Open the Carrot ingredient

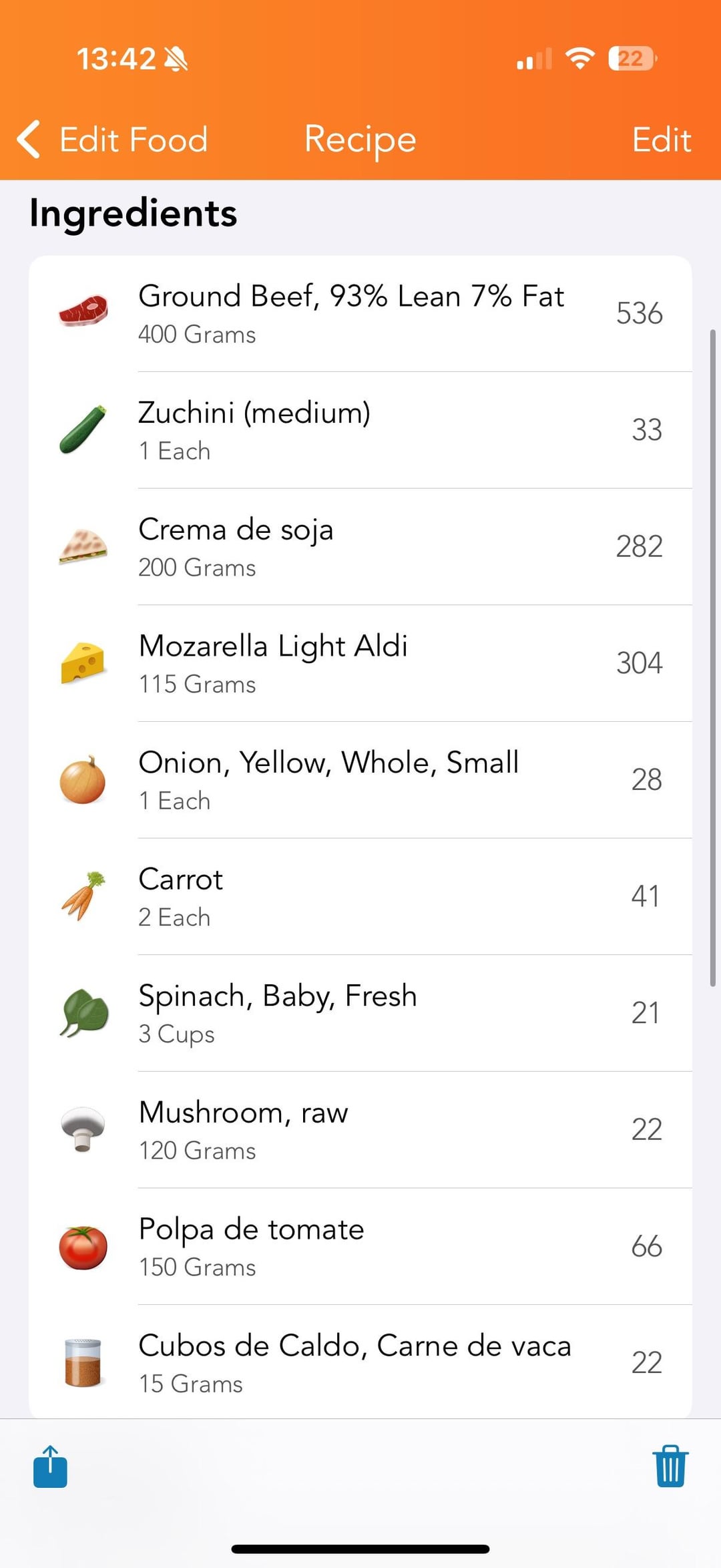point(360,897)
